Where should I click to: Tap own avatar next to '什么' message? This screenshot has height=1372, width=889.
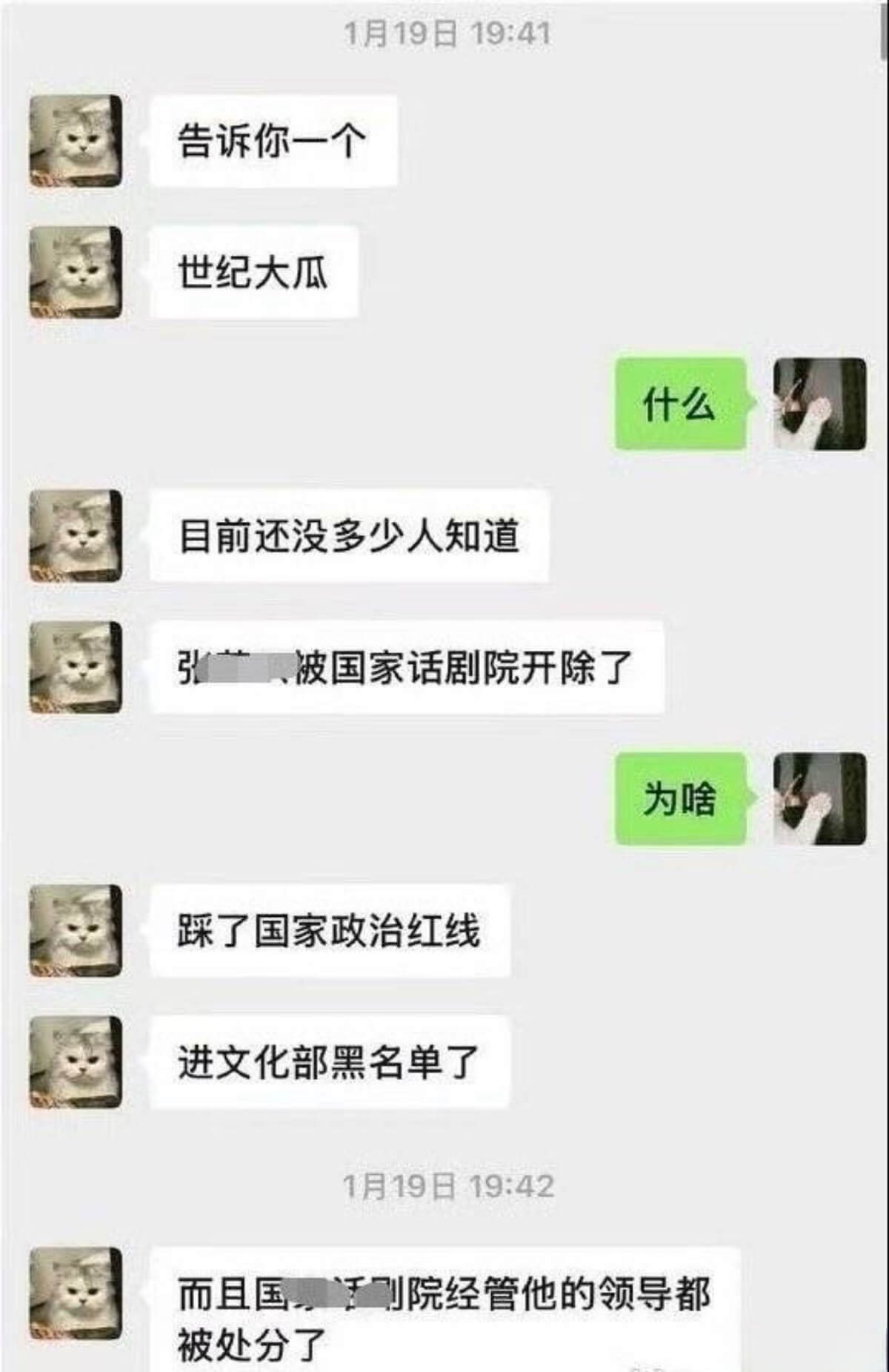(x=819, y=404)
